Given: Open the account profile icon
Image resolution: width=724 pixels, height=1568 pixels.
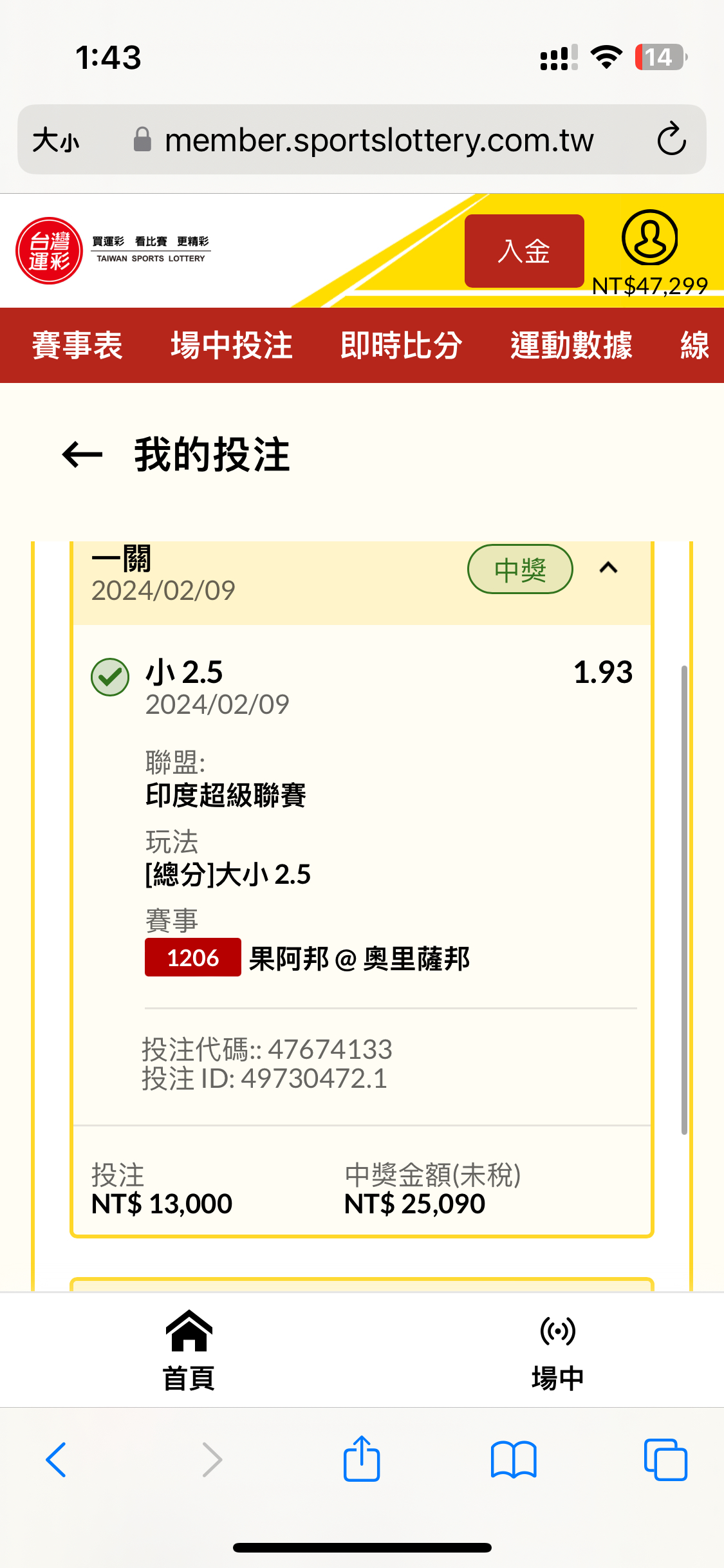Looking at the screenshot, I should (649, 238).
